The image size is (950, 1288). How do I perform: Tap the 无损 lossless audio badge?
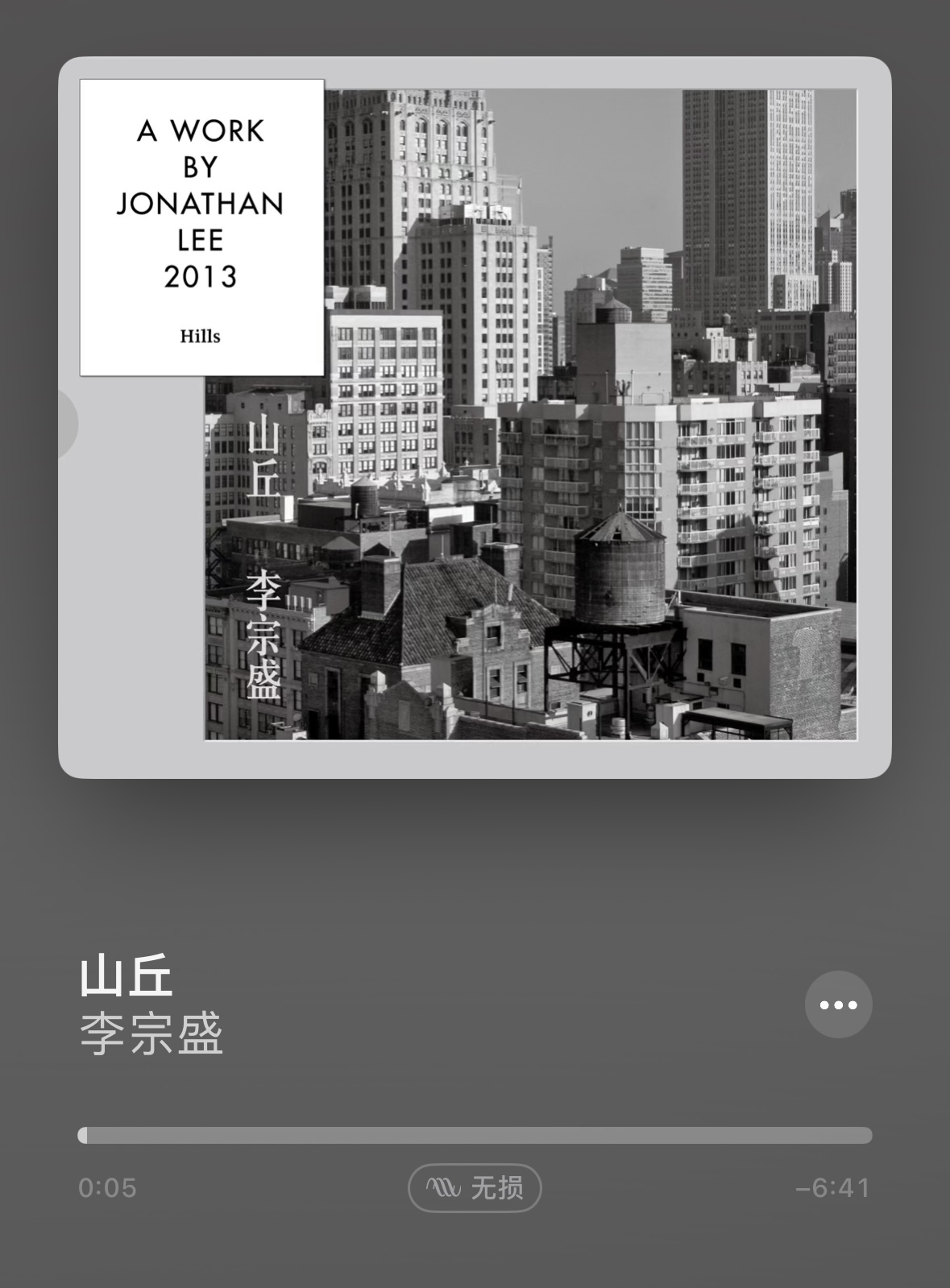[x=475, y=1187]
